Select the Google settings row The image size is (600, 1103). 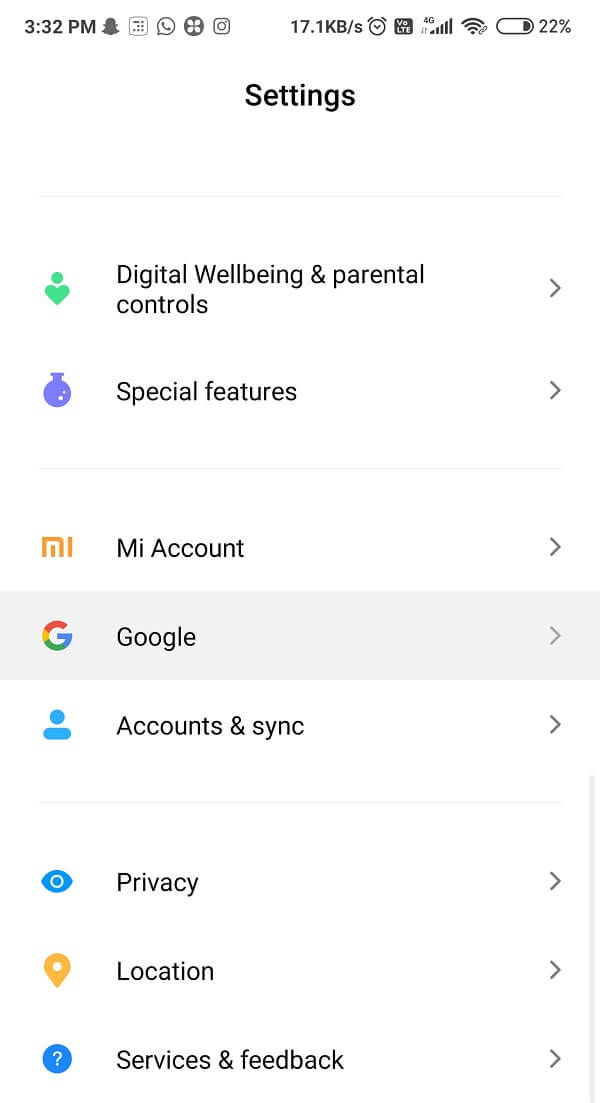[x=156, y=637]
